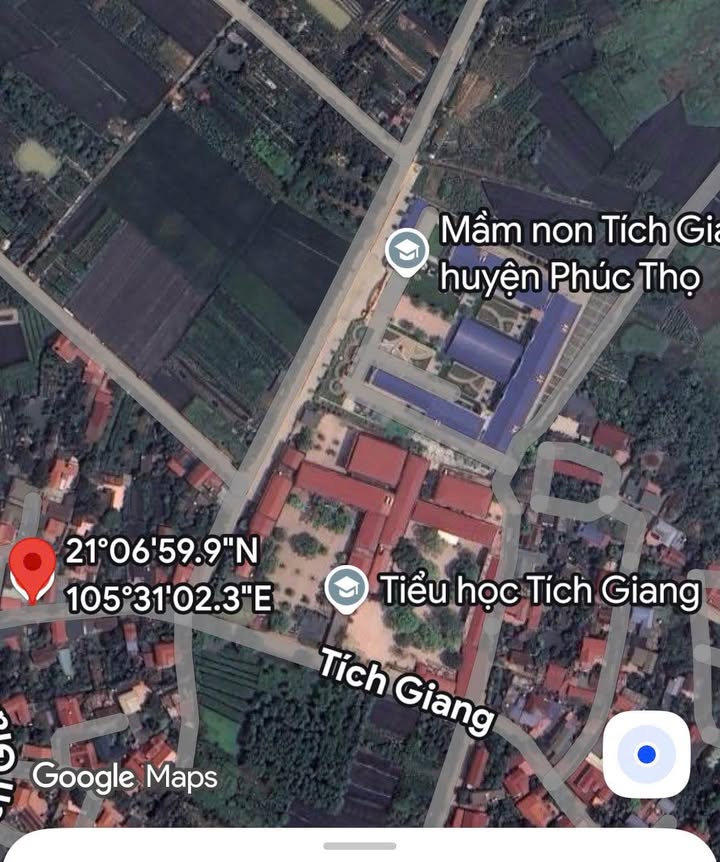Expand the bottom sheet handle
Image resolution: width=720 pixels, height=862 pixels.
pos(360,846)
